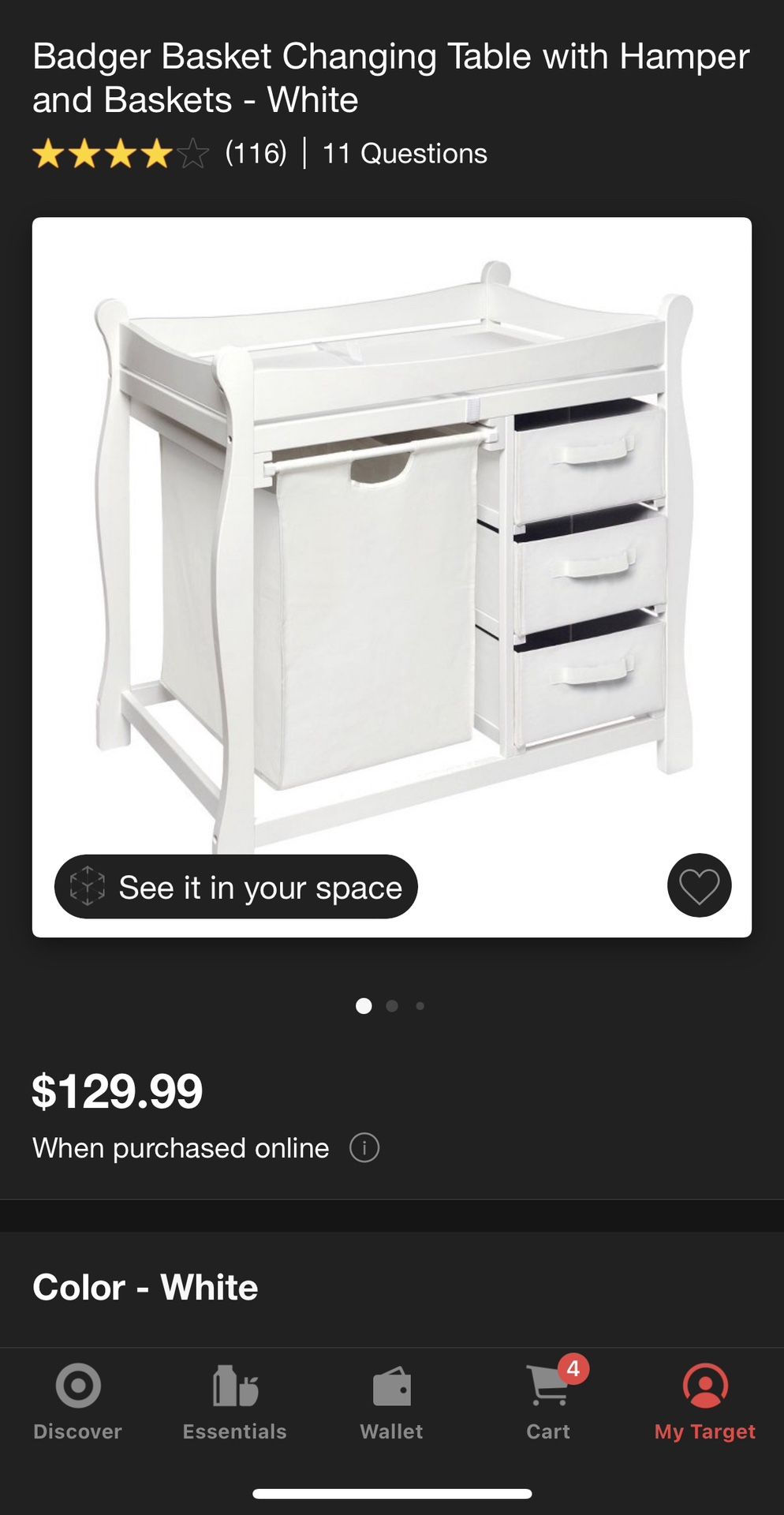The height and width of the screenshot is (1515, 784).
Task: Select the third carousel dot
Action: pos(420,1005)
